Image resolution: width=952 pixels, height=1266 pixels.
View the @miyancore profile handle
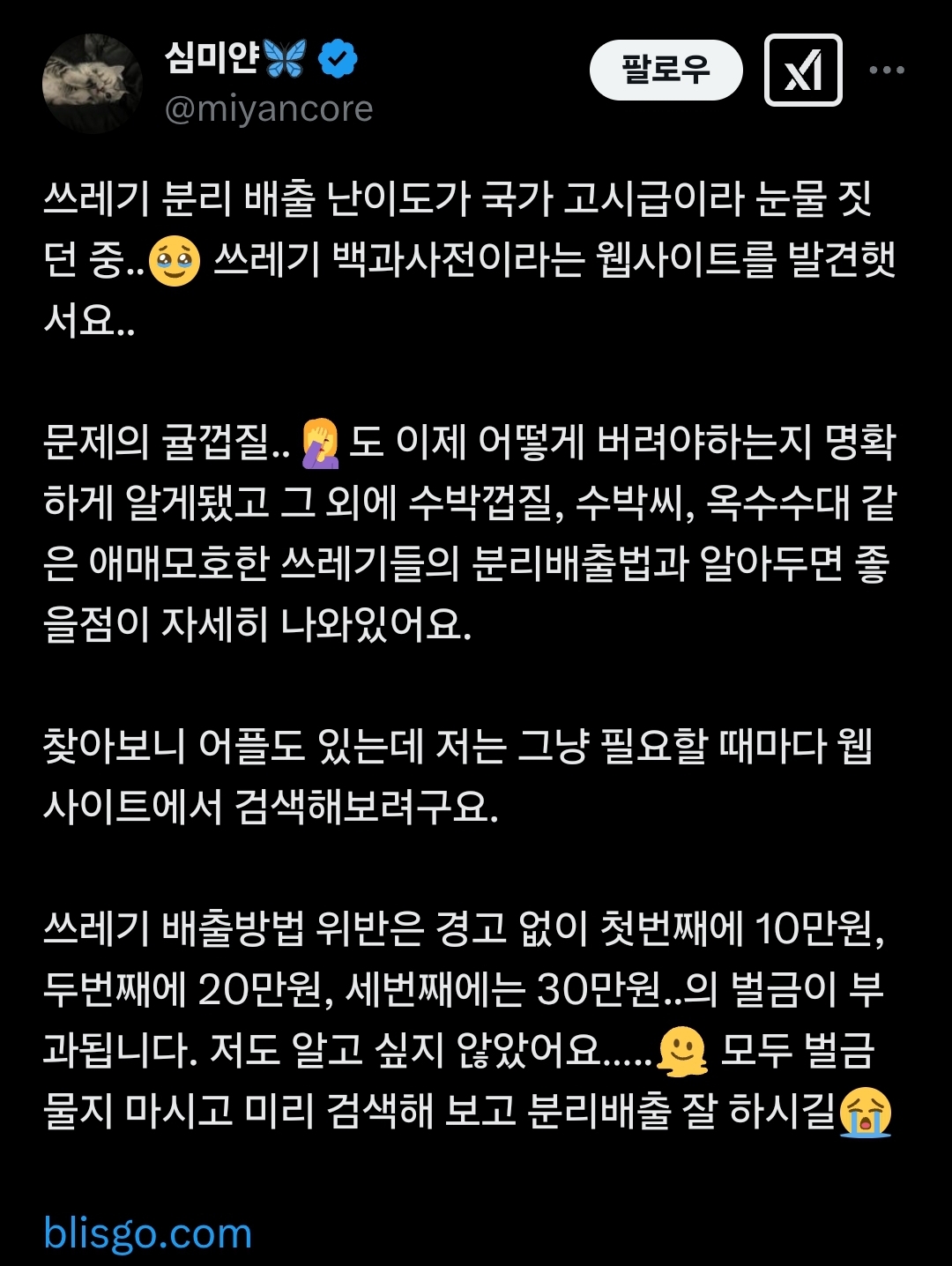pos(269,109)
